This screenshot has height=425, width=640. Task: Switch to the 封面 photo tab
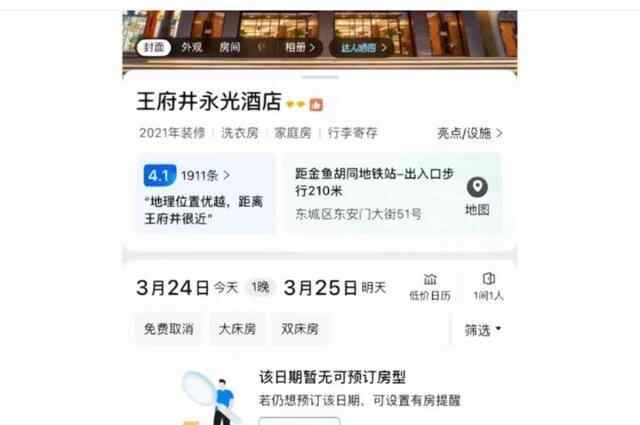155,47
